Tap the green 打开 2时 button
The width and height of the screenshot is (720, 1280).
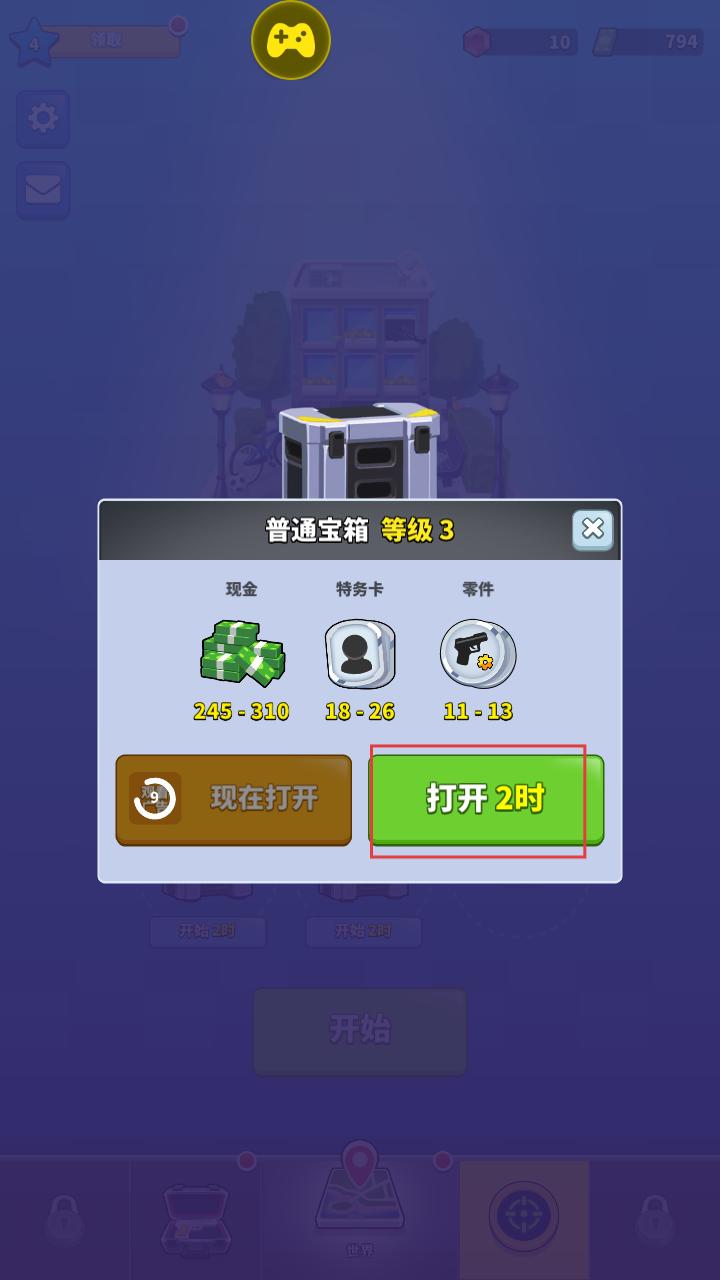coord(486,799)
